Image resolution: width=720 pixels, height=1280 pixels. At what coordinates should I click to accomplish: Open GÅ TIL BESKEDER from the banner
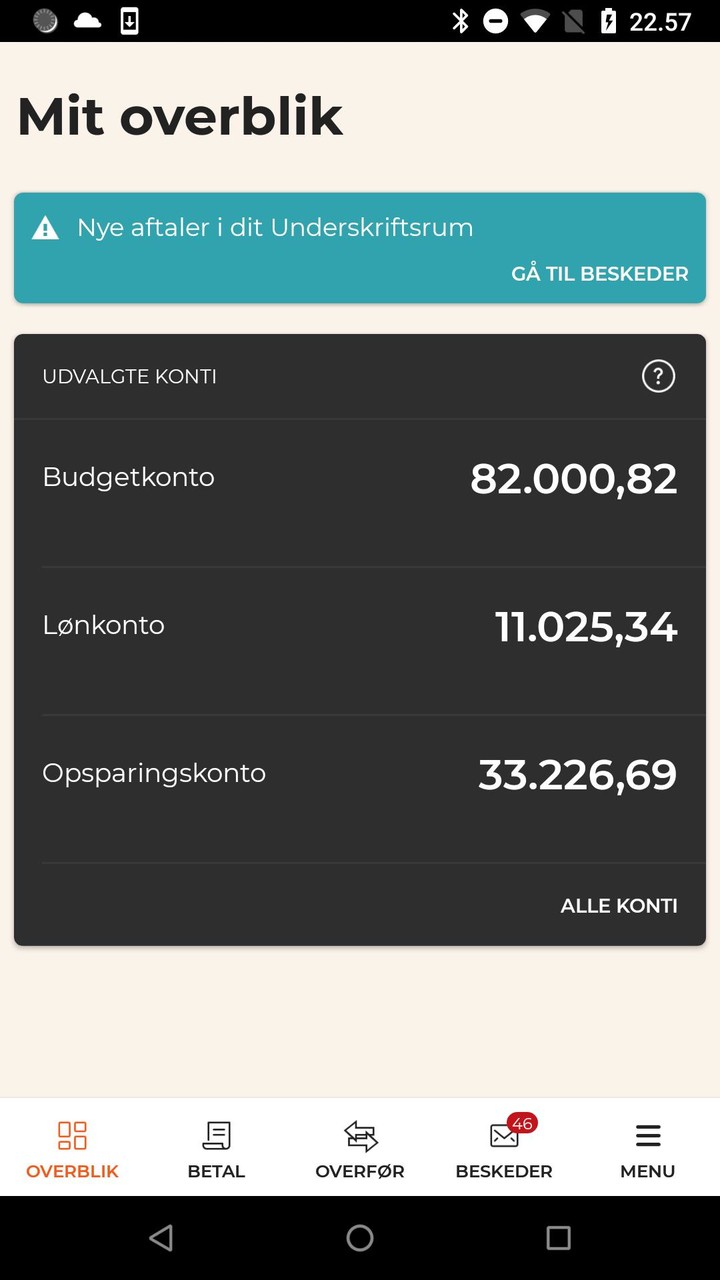click(x=599, y=273)
